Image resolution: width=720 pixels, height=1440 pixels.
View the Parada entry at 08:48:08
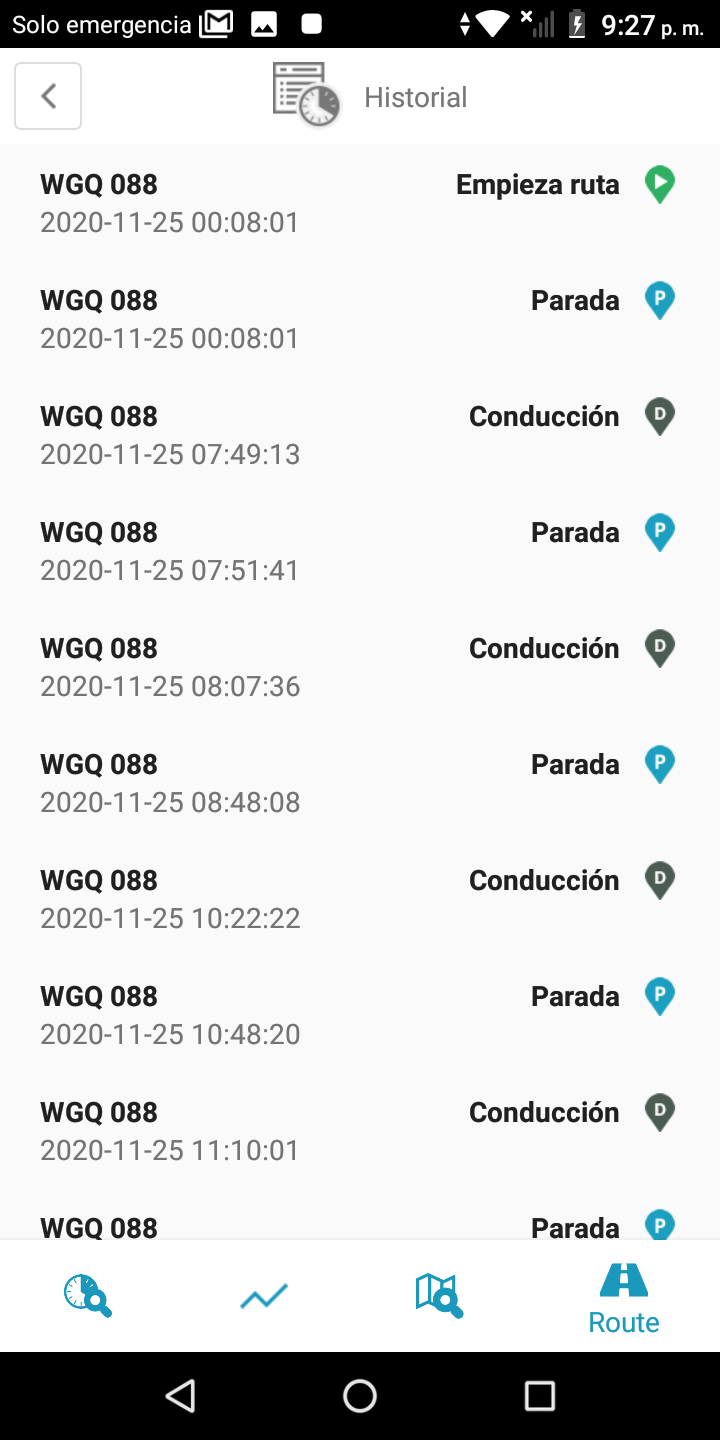point(358,782)
